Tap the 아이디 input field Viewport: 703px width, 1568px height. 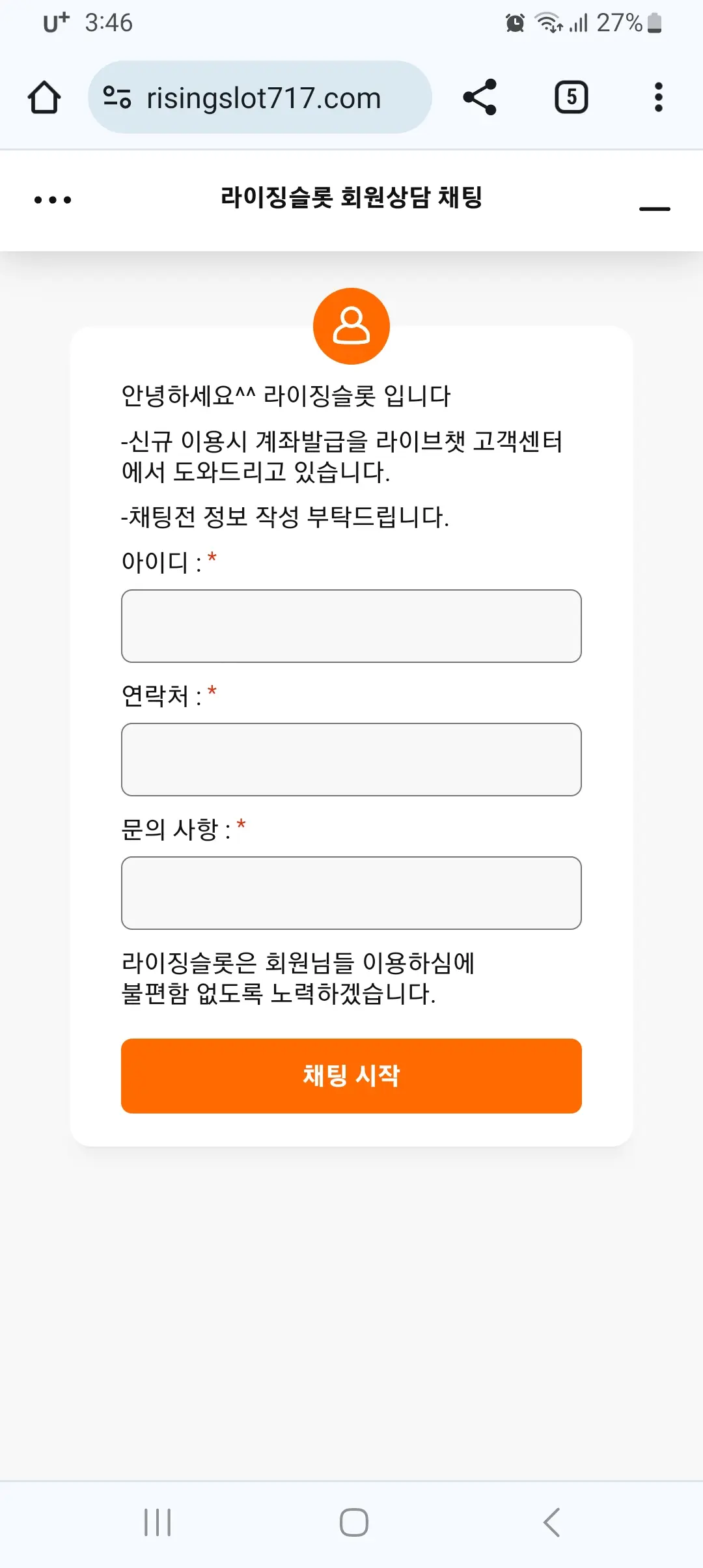click(351, 626)
